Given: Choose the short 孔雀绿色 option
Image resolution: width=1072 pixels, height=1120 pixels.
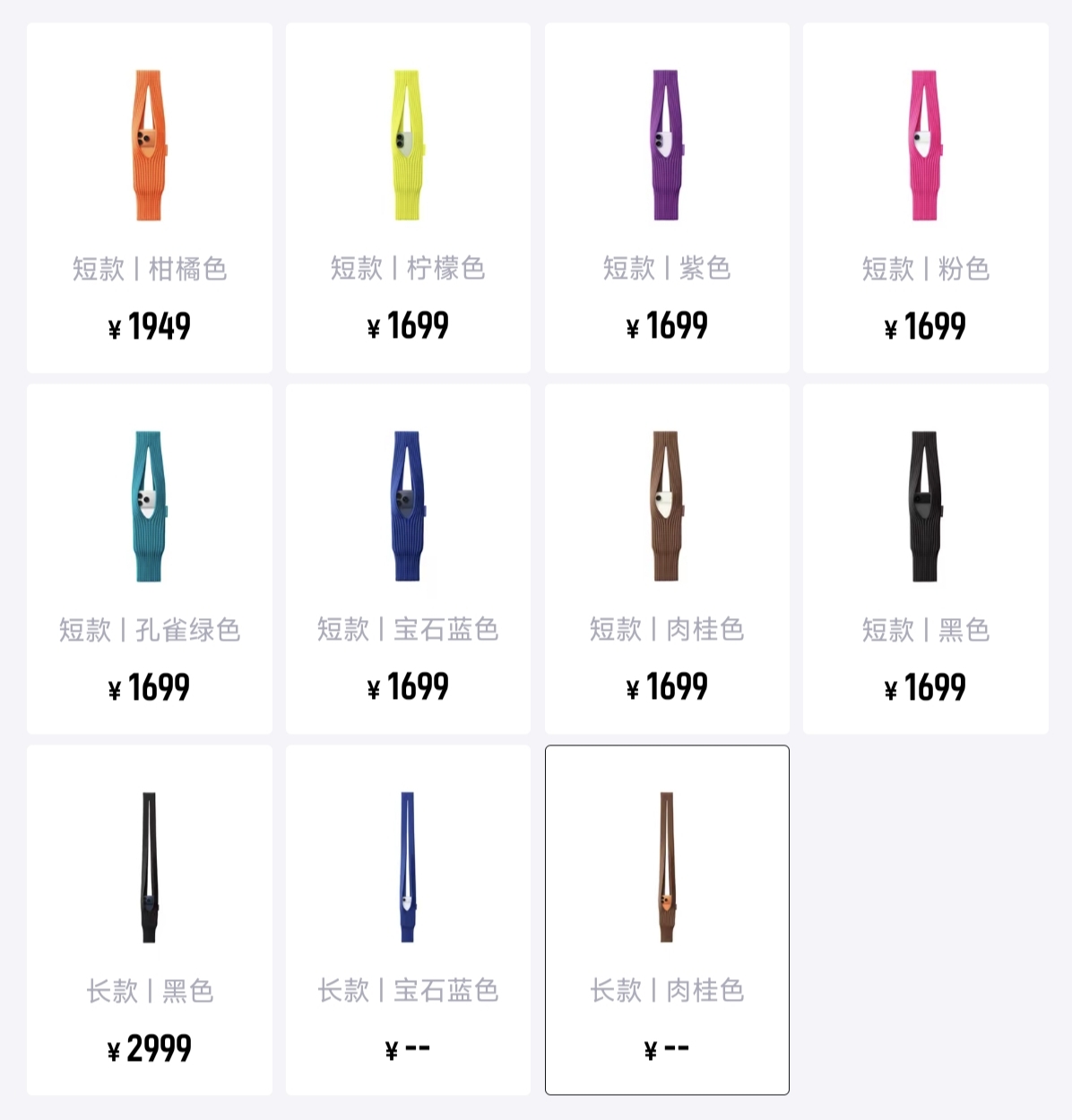Looking at the screenshot, I should (149, 559).
